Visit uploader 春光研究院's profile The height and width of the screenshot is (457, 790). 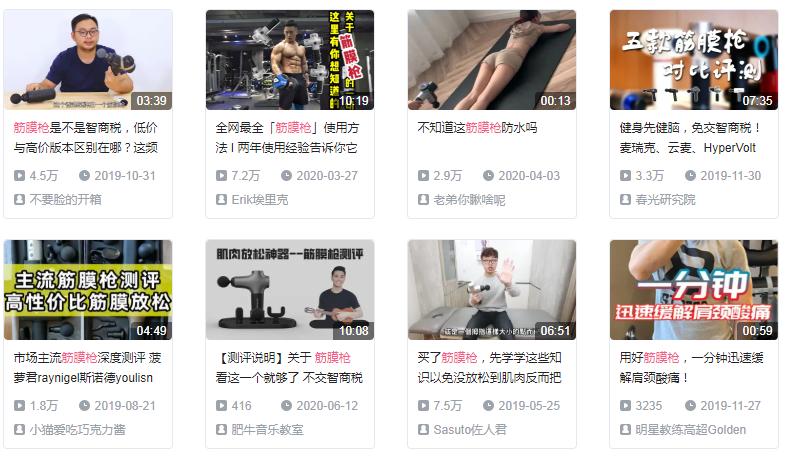click(x=665, y=200)
